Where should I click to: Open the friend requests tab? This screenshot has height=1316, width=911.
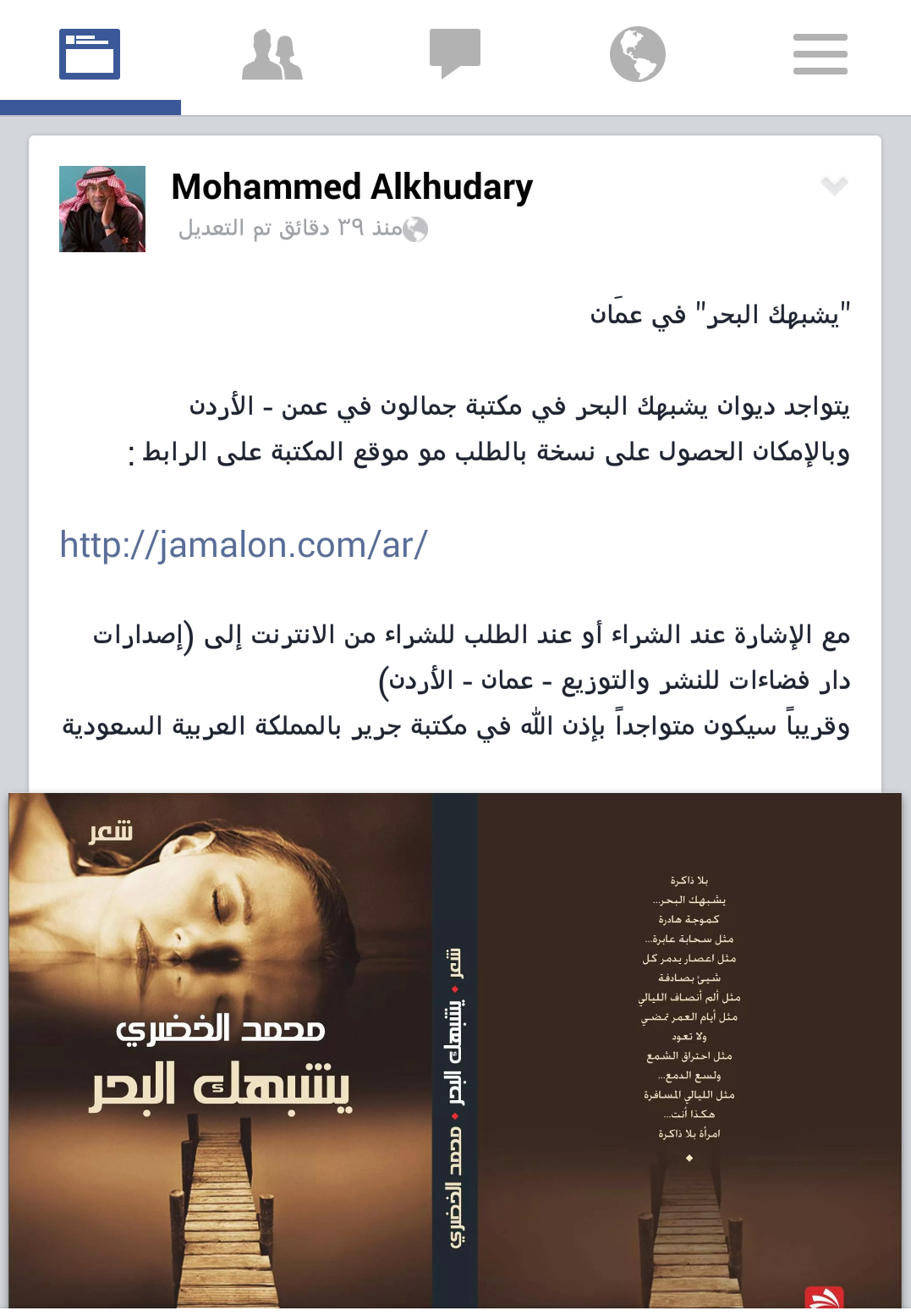tap(272, 55)
